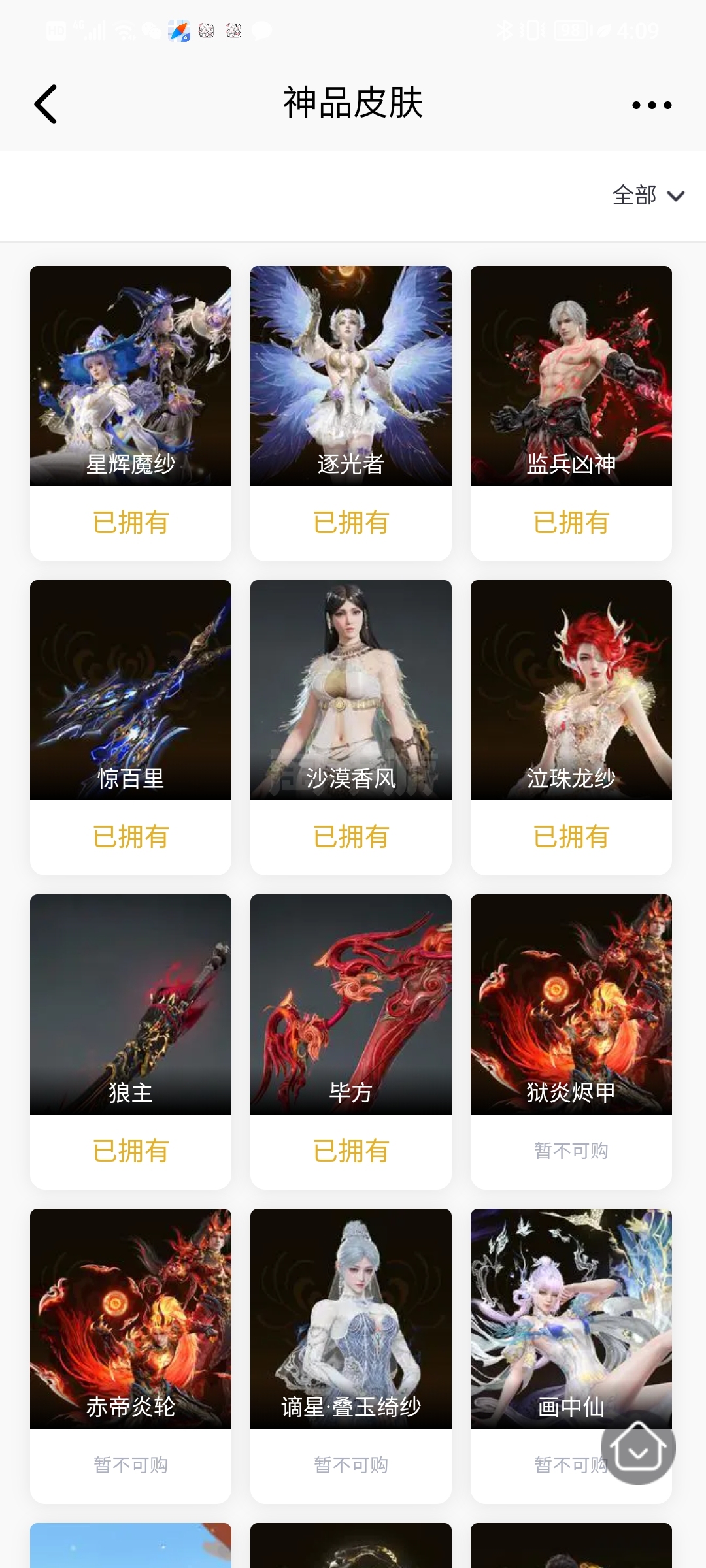Viewport: 706px width, 1568px height.
Task: Expand the 全部 filter dropdown
Action: point(648,195)
